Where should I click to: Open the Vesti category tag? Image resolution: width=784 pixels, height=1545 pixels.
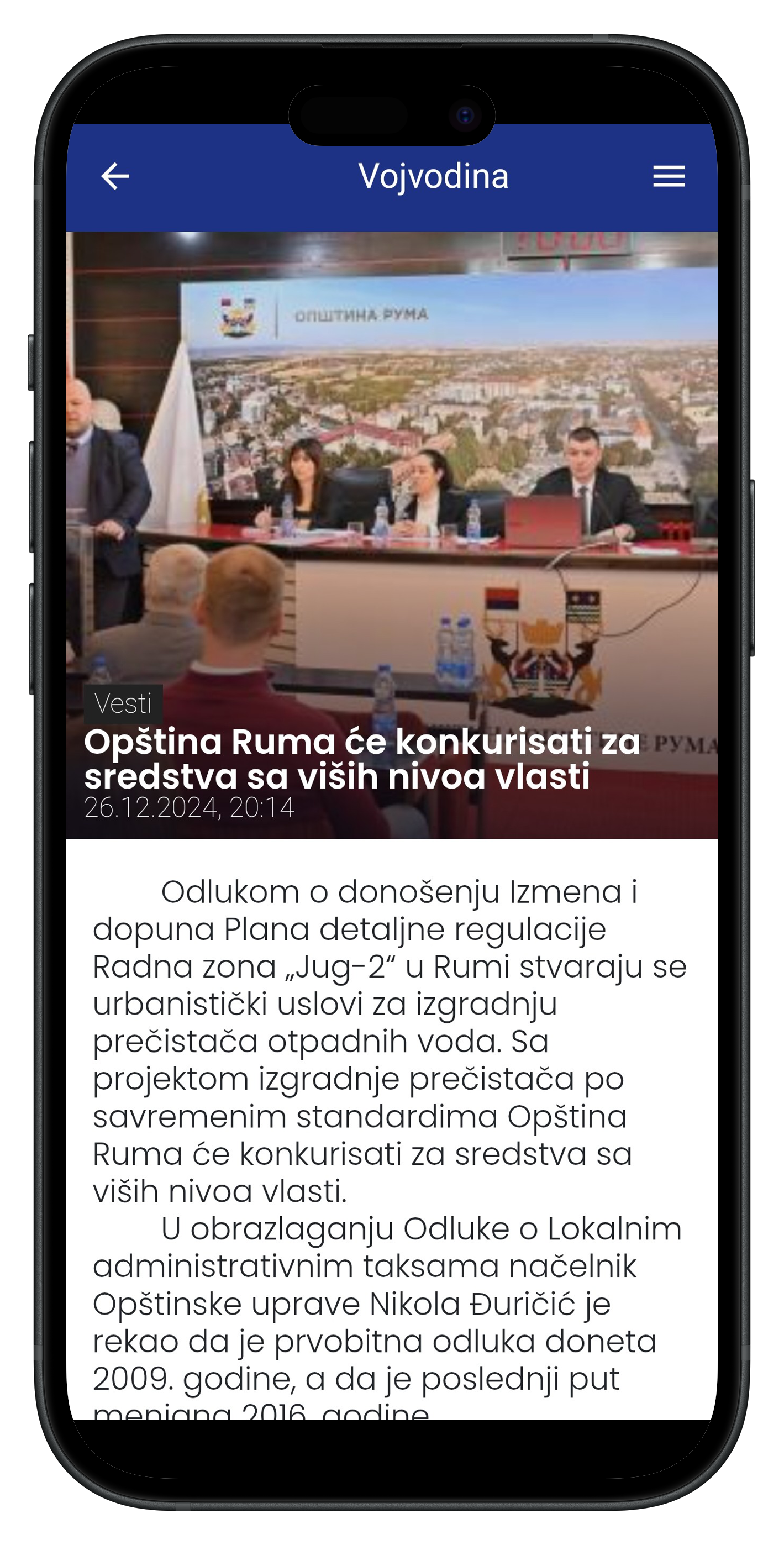pyautogui.click(x=123, y=703)
